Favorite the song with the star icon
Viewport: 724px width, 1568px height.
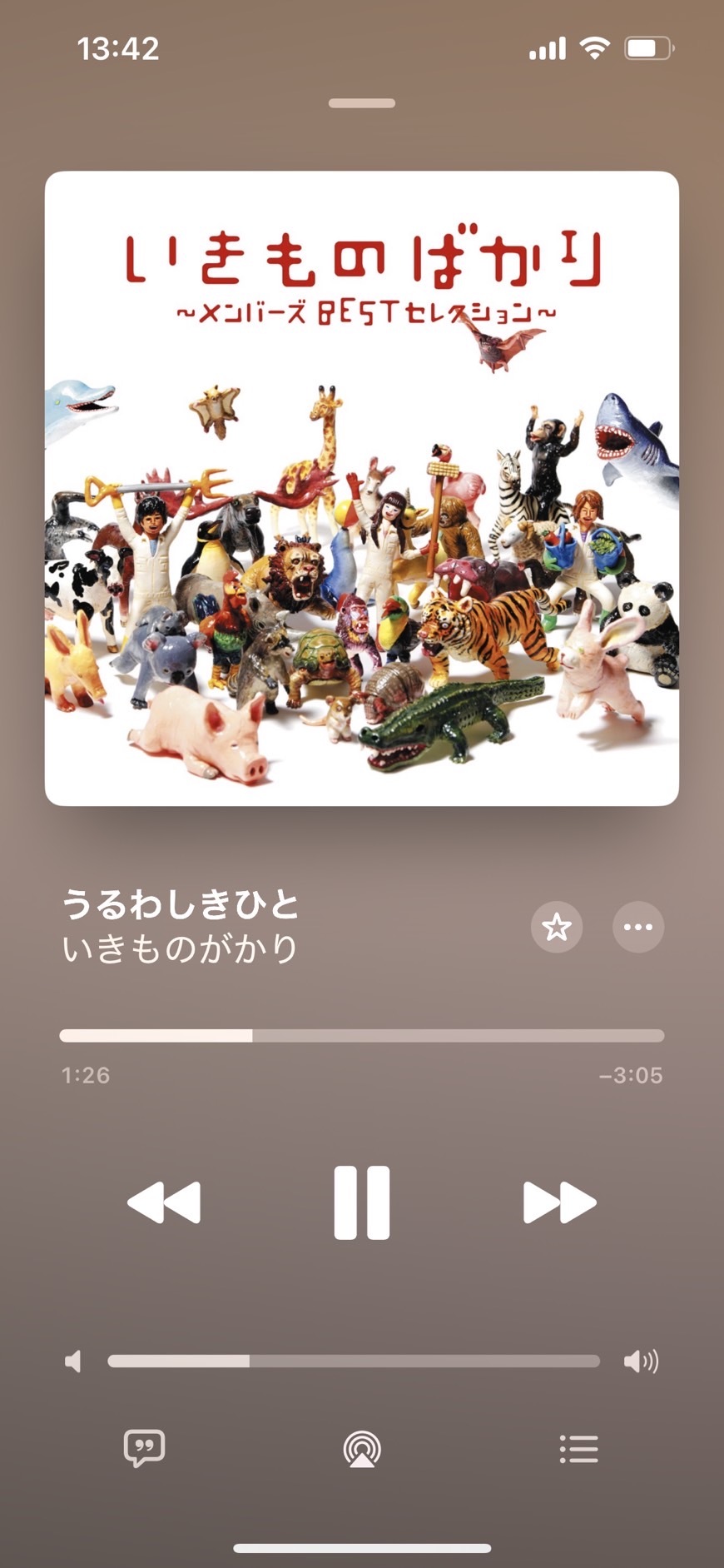tap(556, 927)
